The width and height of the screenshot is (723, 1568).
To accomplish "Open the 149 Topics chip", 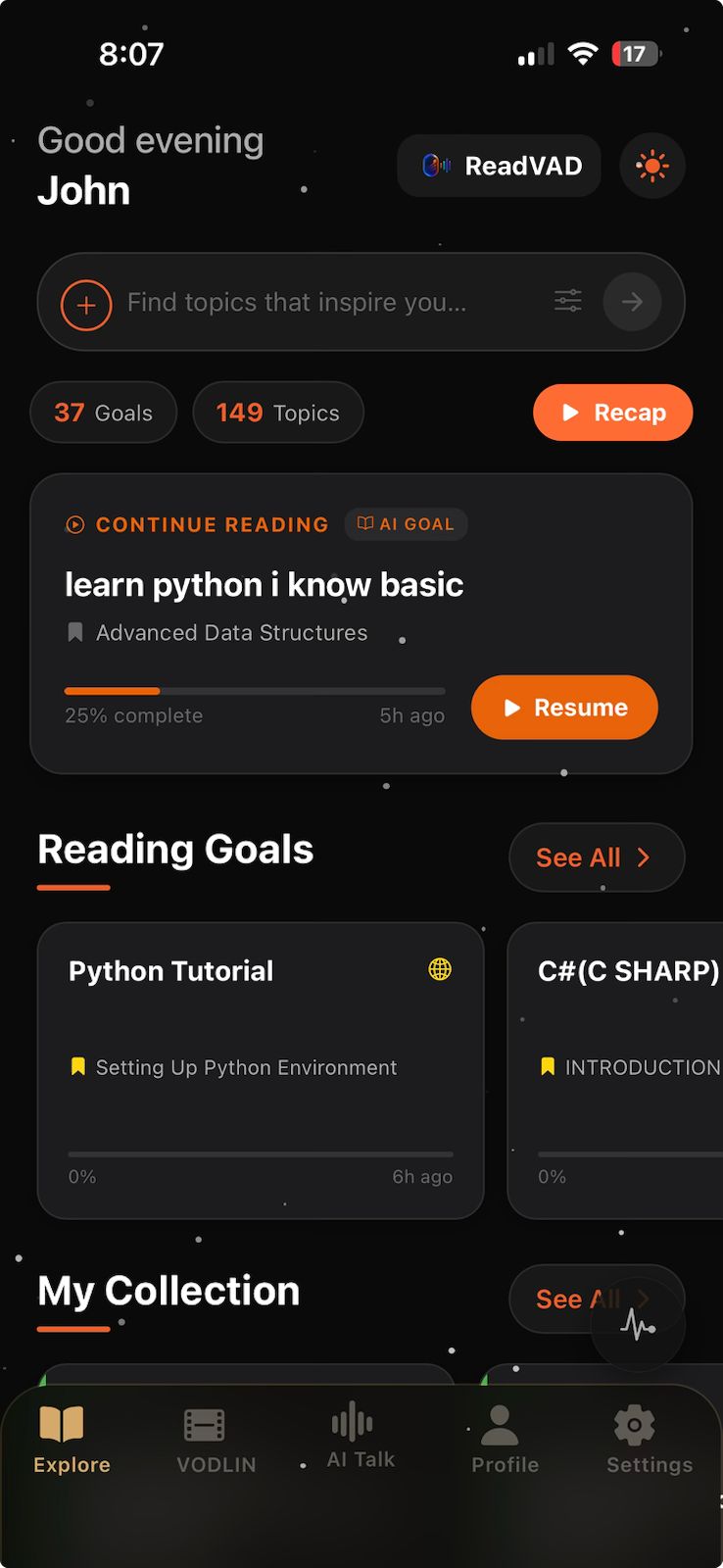I will 278,413.
